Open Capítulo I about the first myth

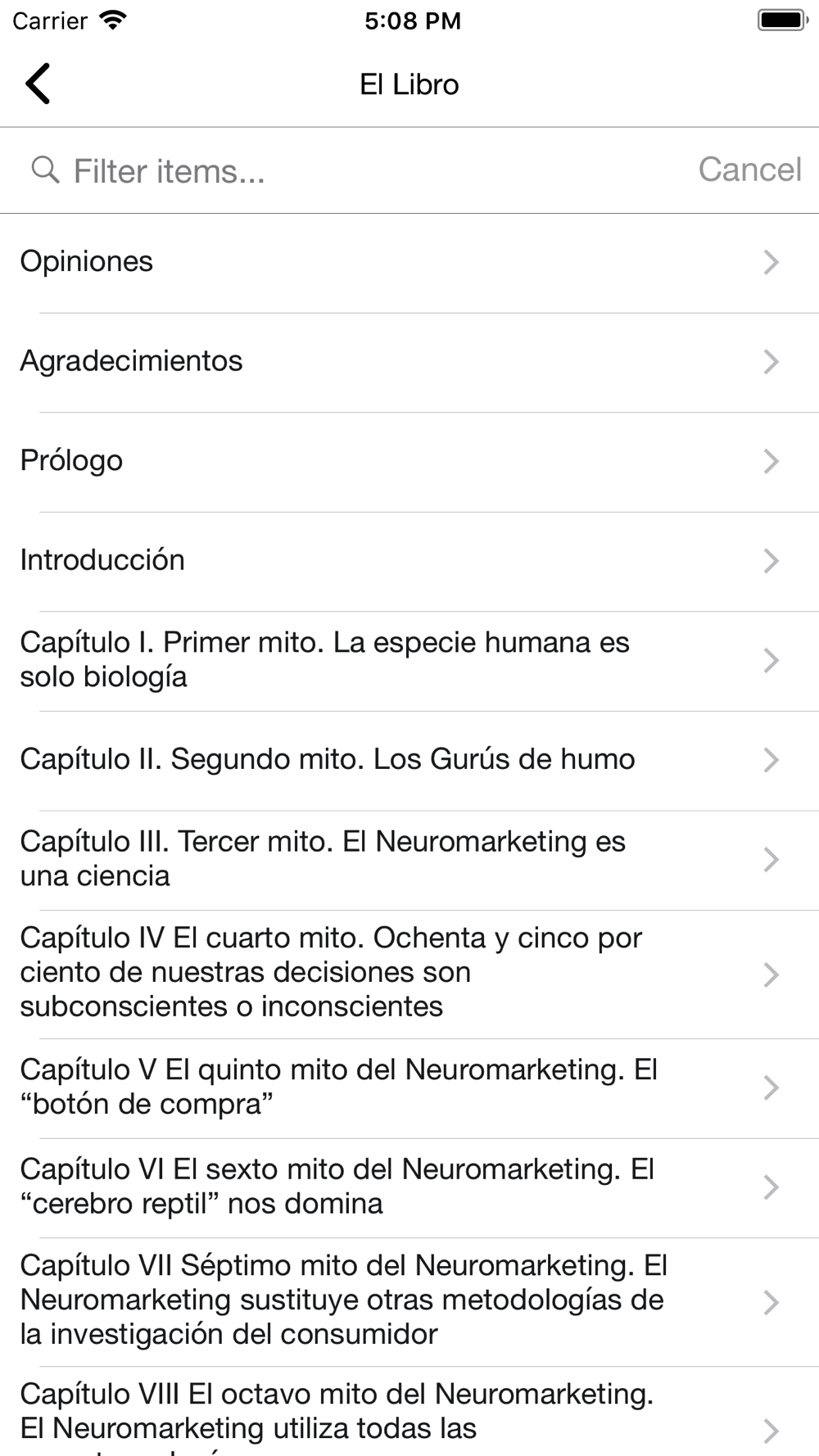409,660
